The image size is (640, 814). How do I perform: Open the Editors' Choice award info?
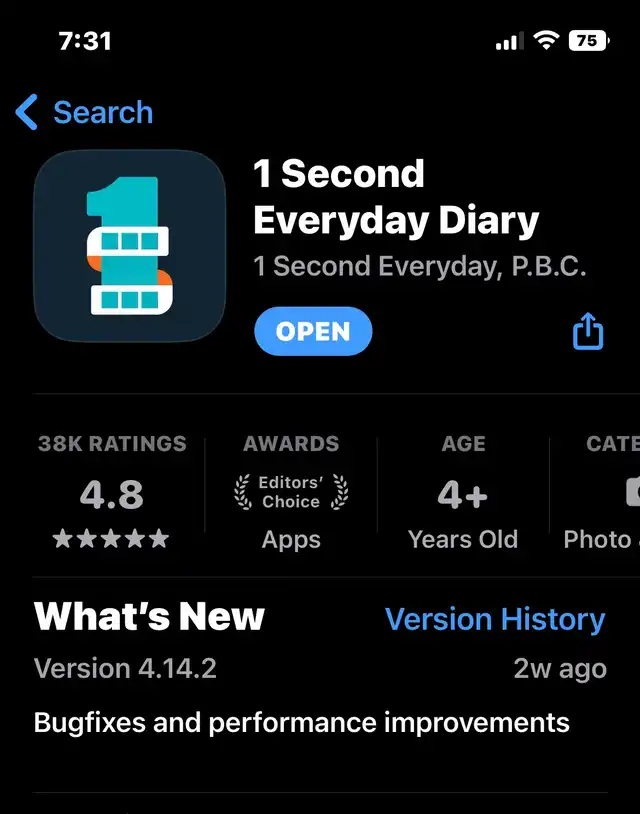(x=291, y=493)
